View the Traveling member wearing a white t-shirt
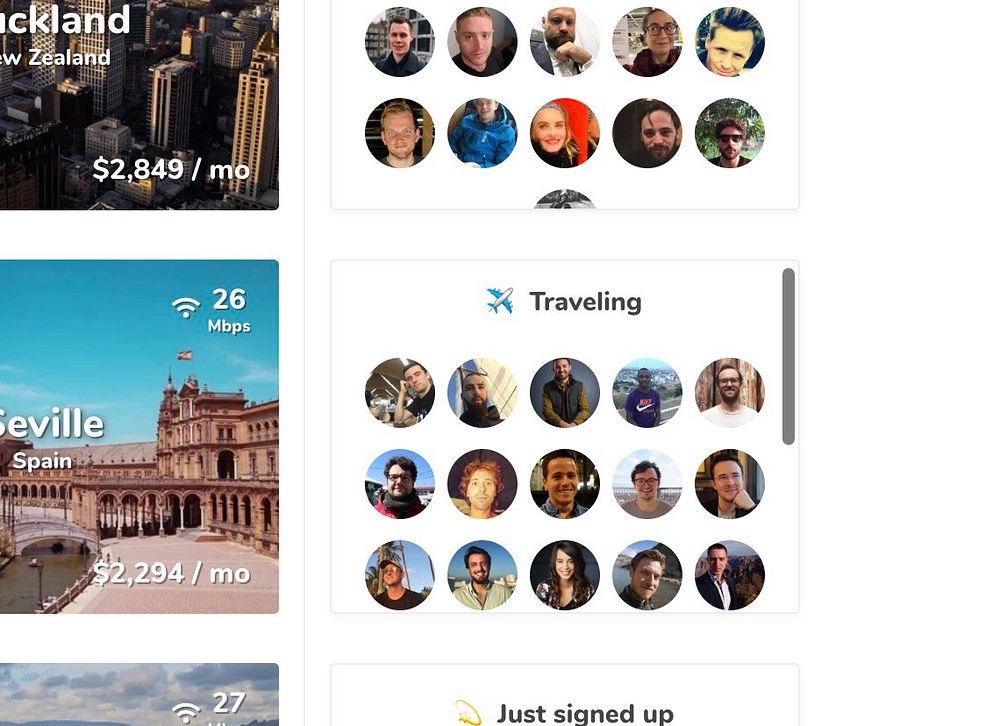The height and width of the screenshot is (726, 1000). click(x=730, y=393)
